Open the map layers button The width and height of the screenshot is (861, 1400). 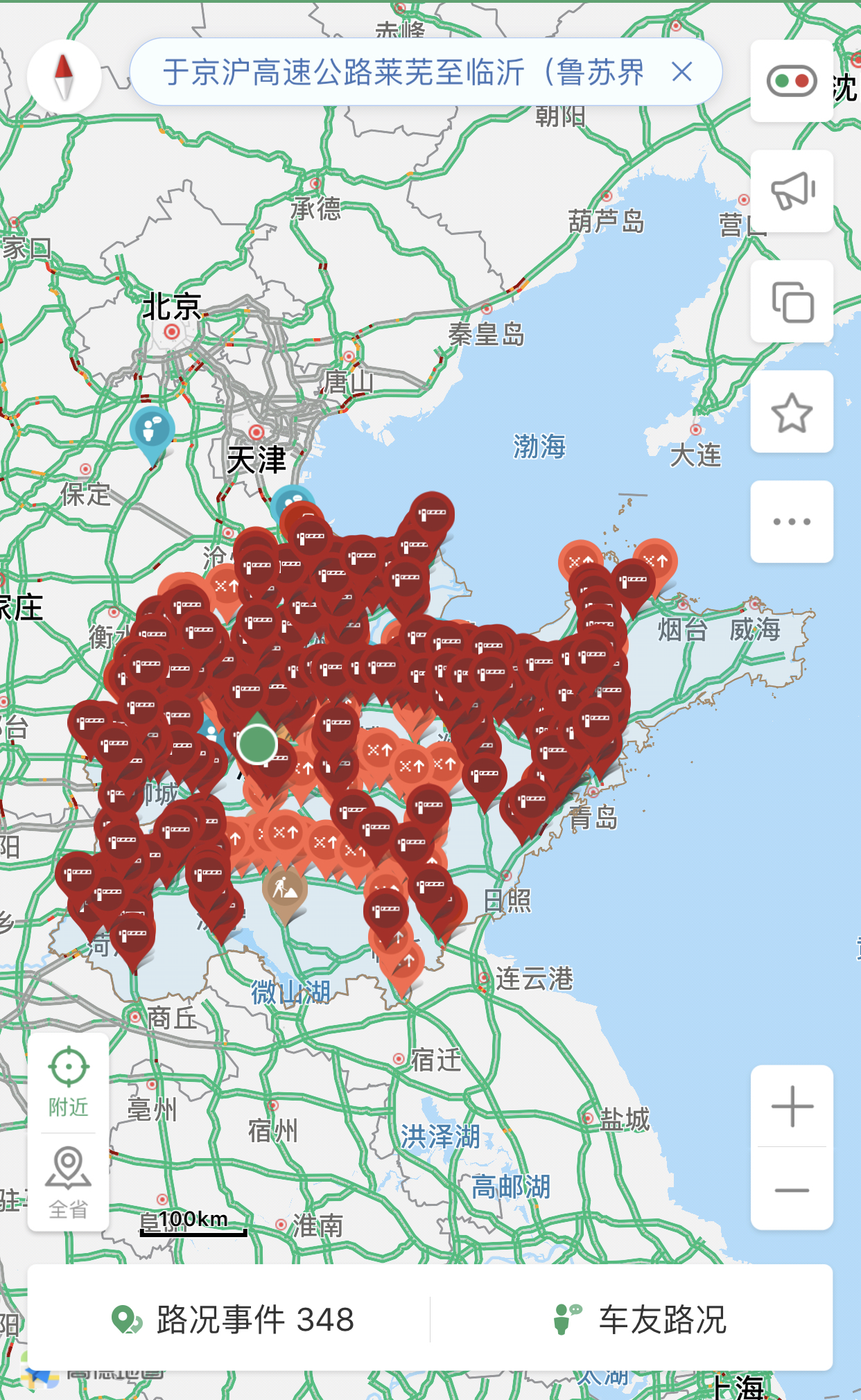click(x=792, y=301)
